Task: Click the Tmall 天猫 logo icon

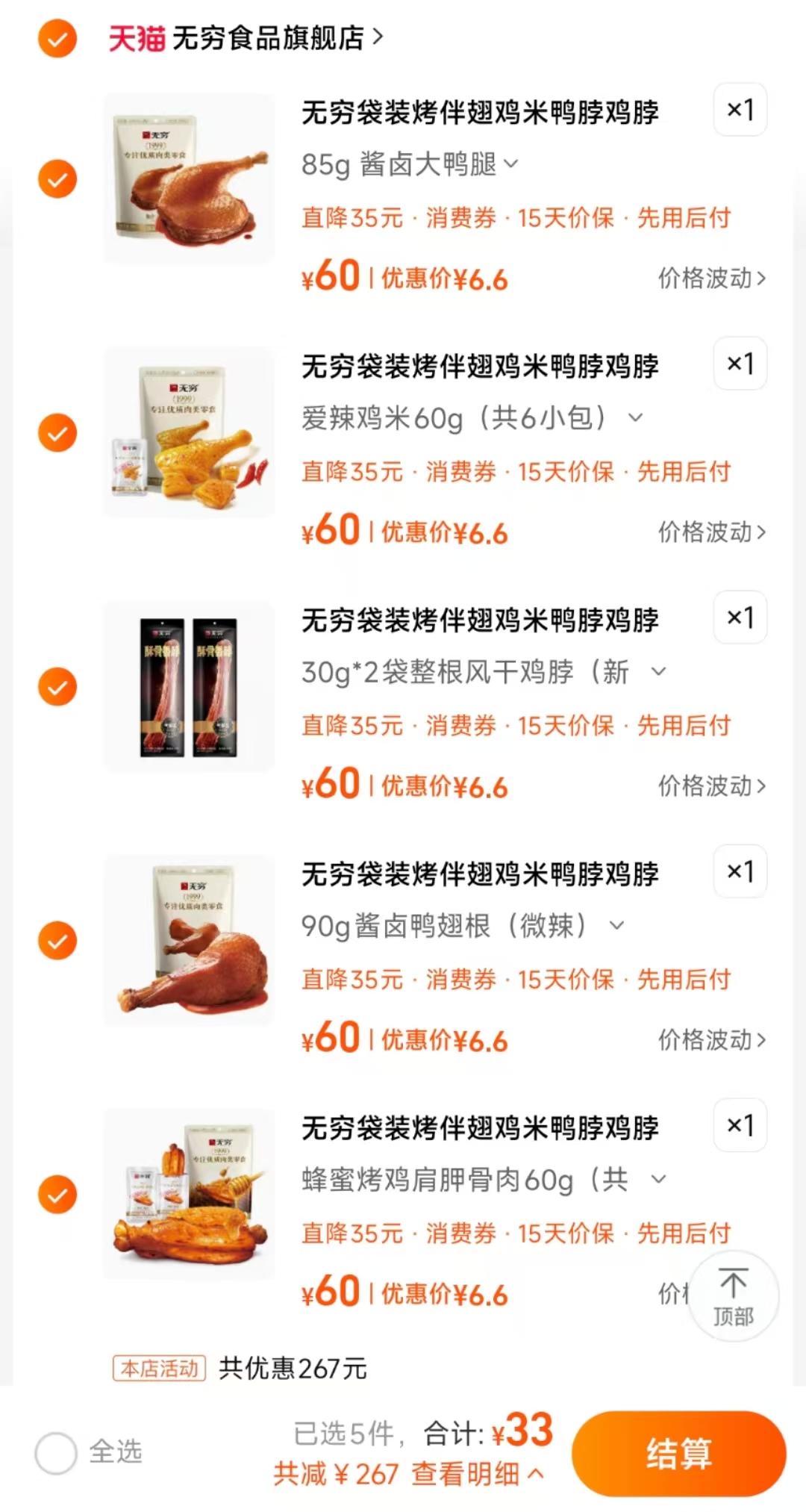Action: pyautogui.click(x=134, y=37)
